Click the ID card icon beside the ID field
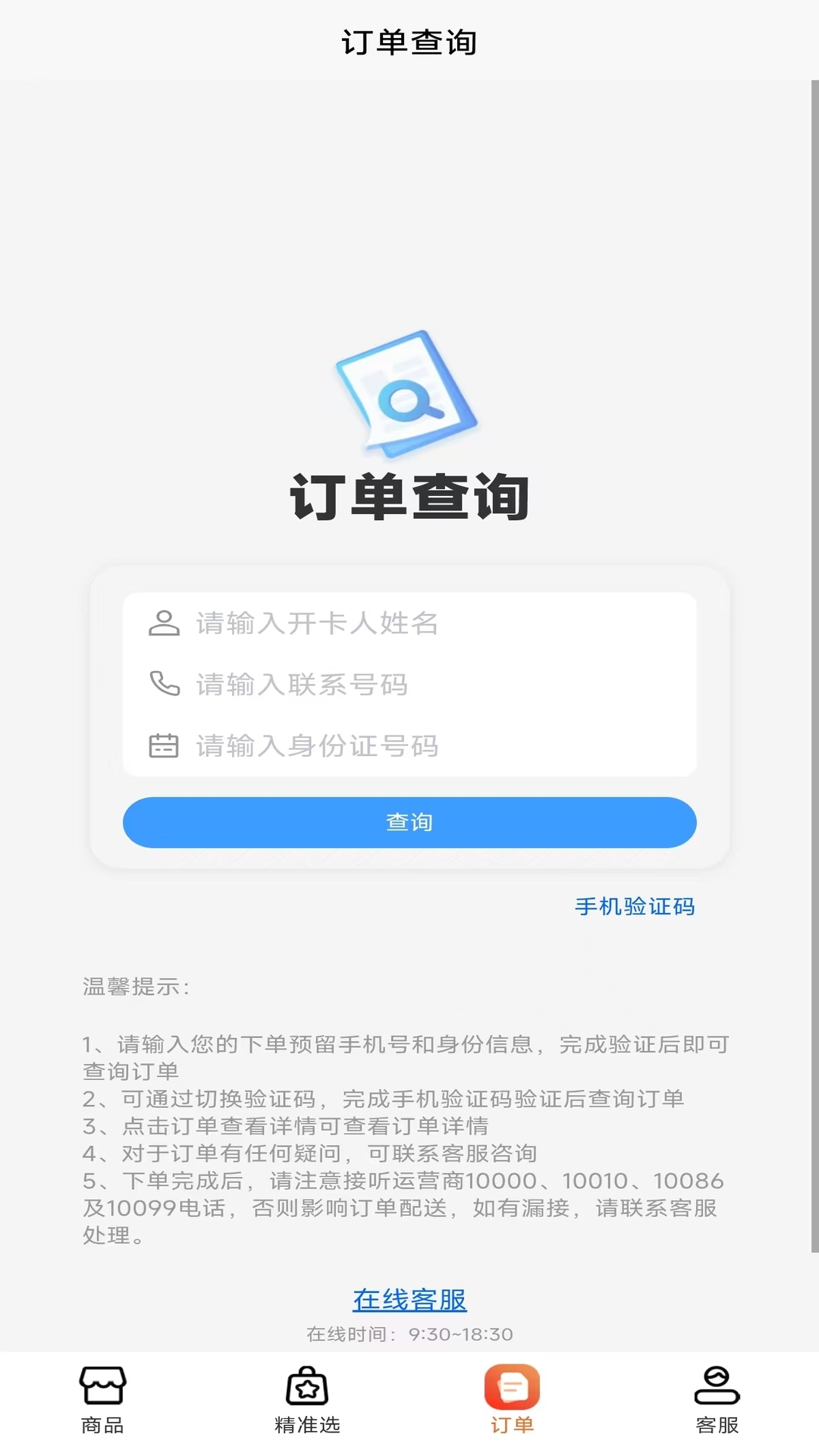This screenshot has width=819, height=1456. point(164,745)
